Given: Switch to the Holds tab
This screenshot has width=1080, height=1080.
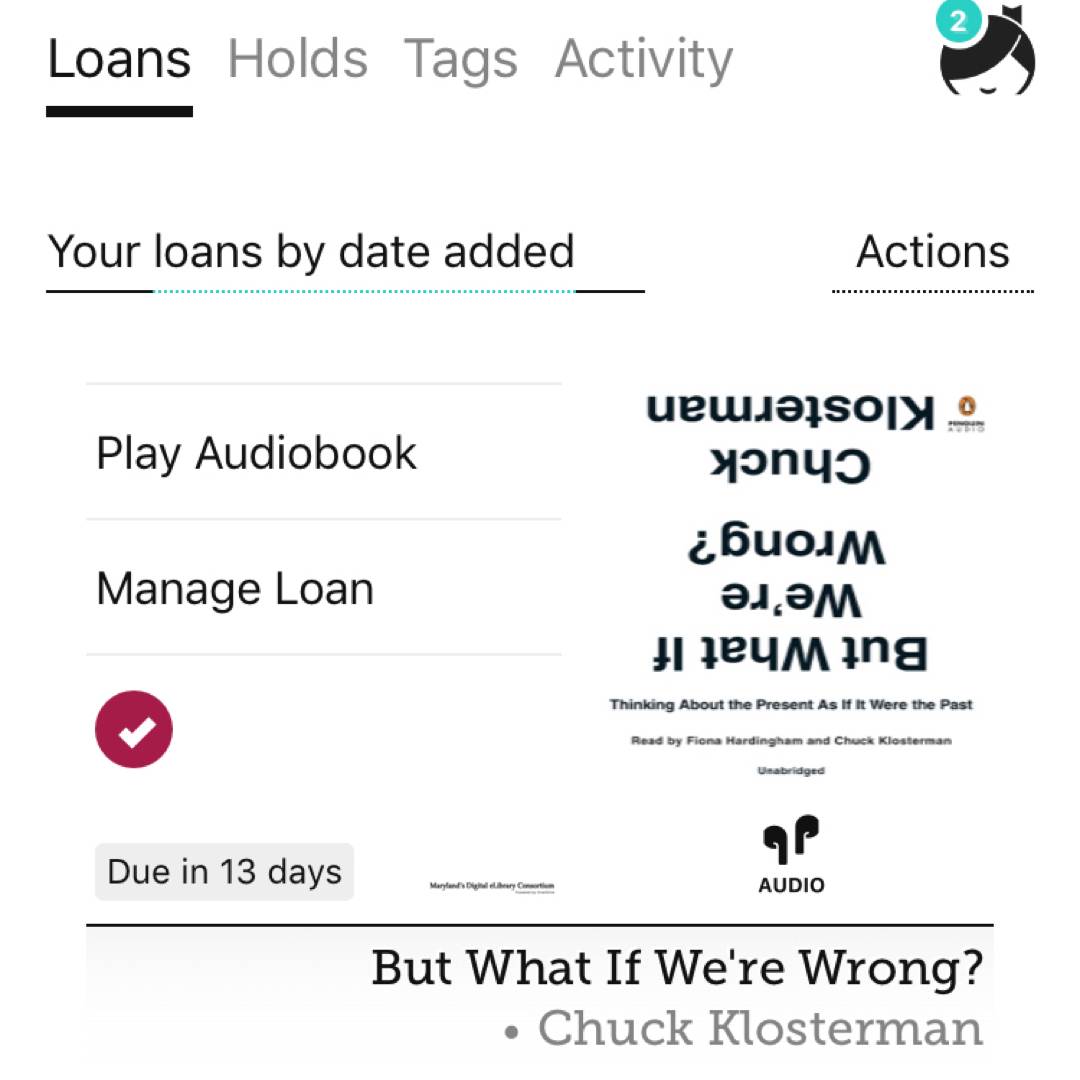Looking at the screenshot, I should point(297,59).
